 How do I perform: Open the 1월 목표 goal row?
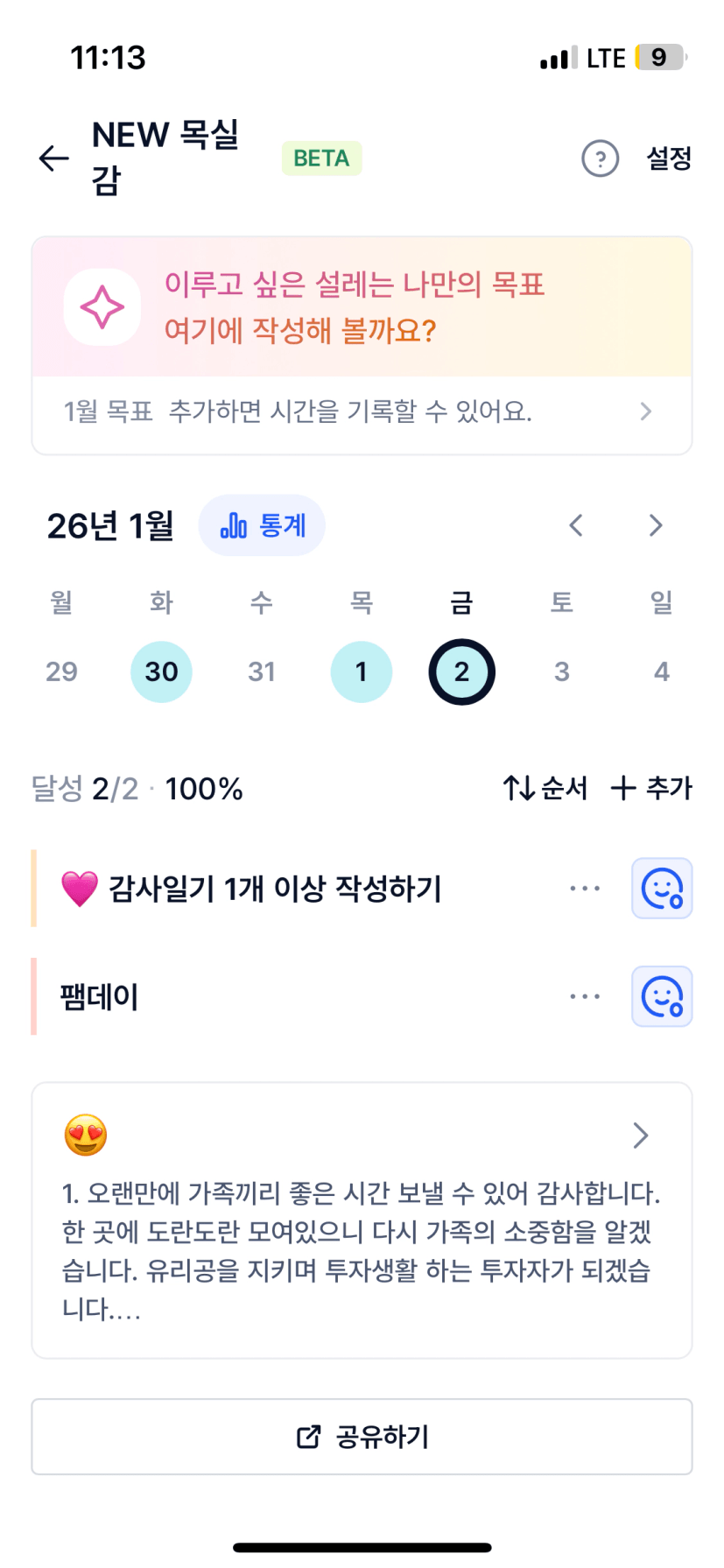362,411
